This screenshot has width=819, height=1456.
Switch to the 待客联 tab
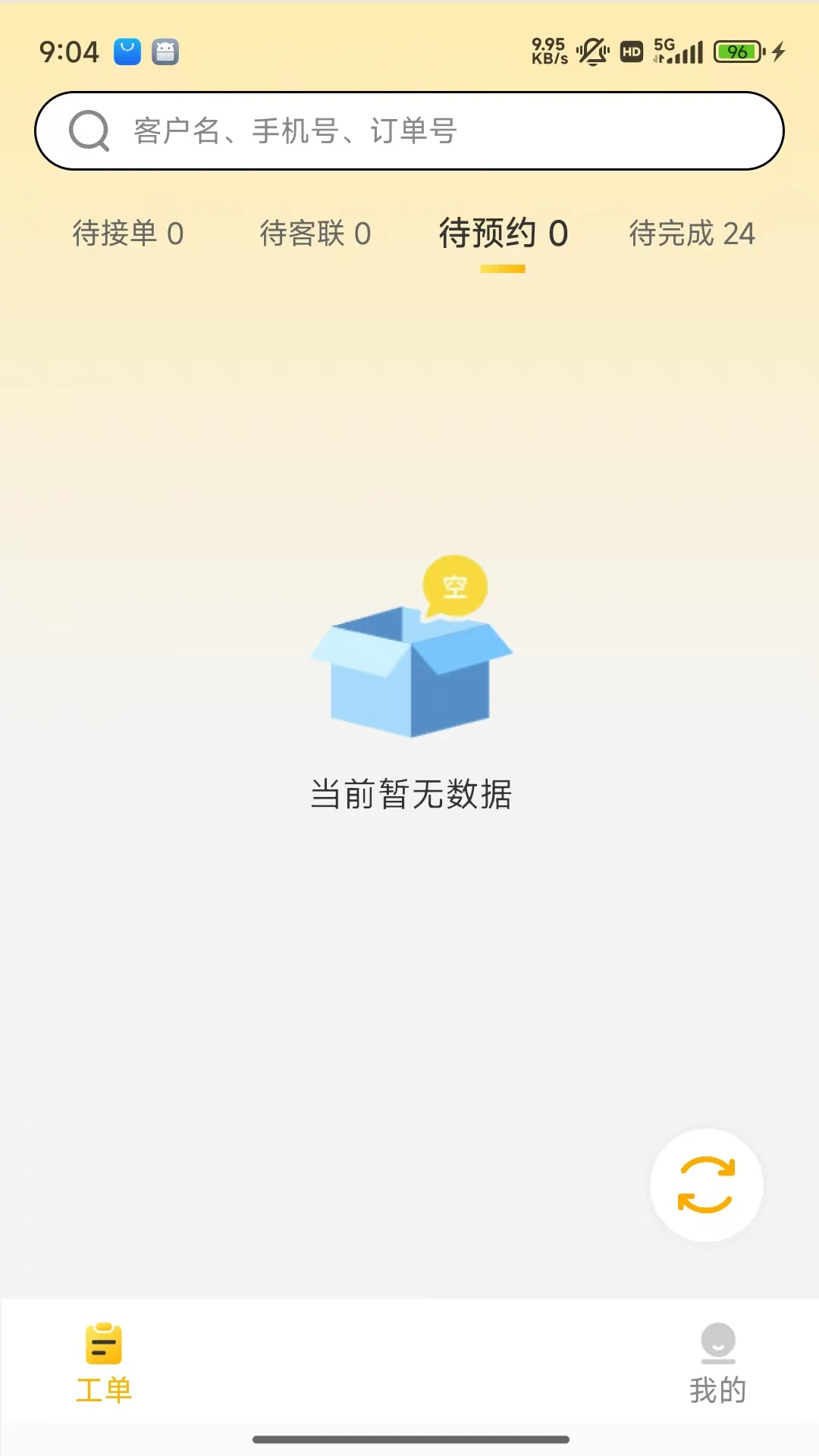pyautogui.click(x=315, y=234)
